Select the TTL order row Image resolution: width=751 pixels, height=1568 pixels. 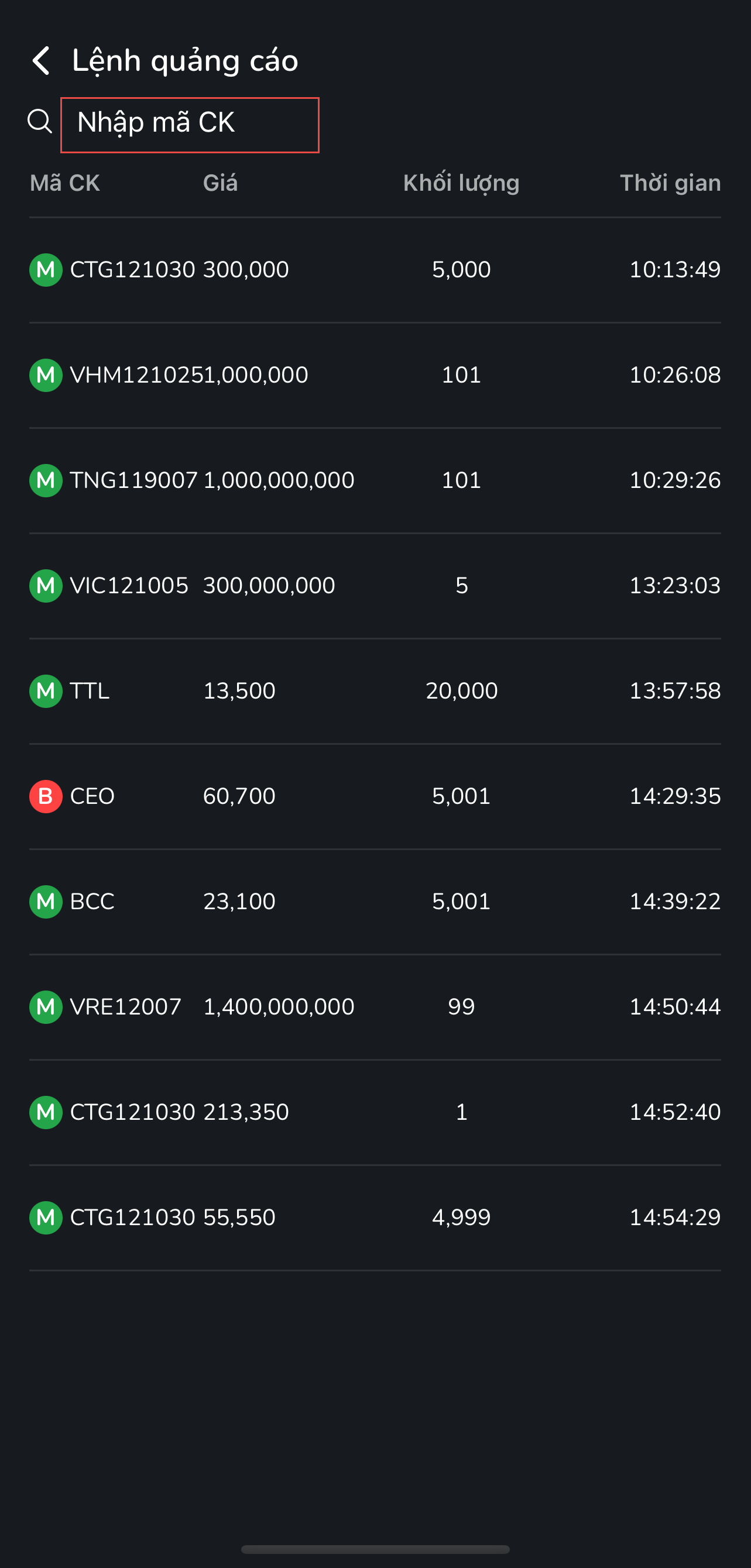click(x=375, y=691)
